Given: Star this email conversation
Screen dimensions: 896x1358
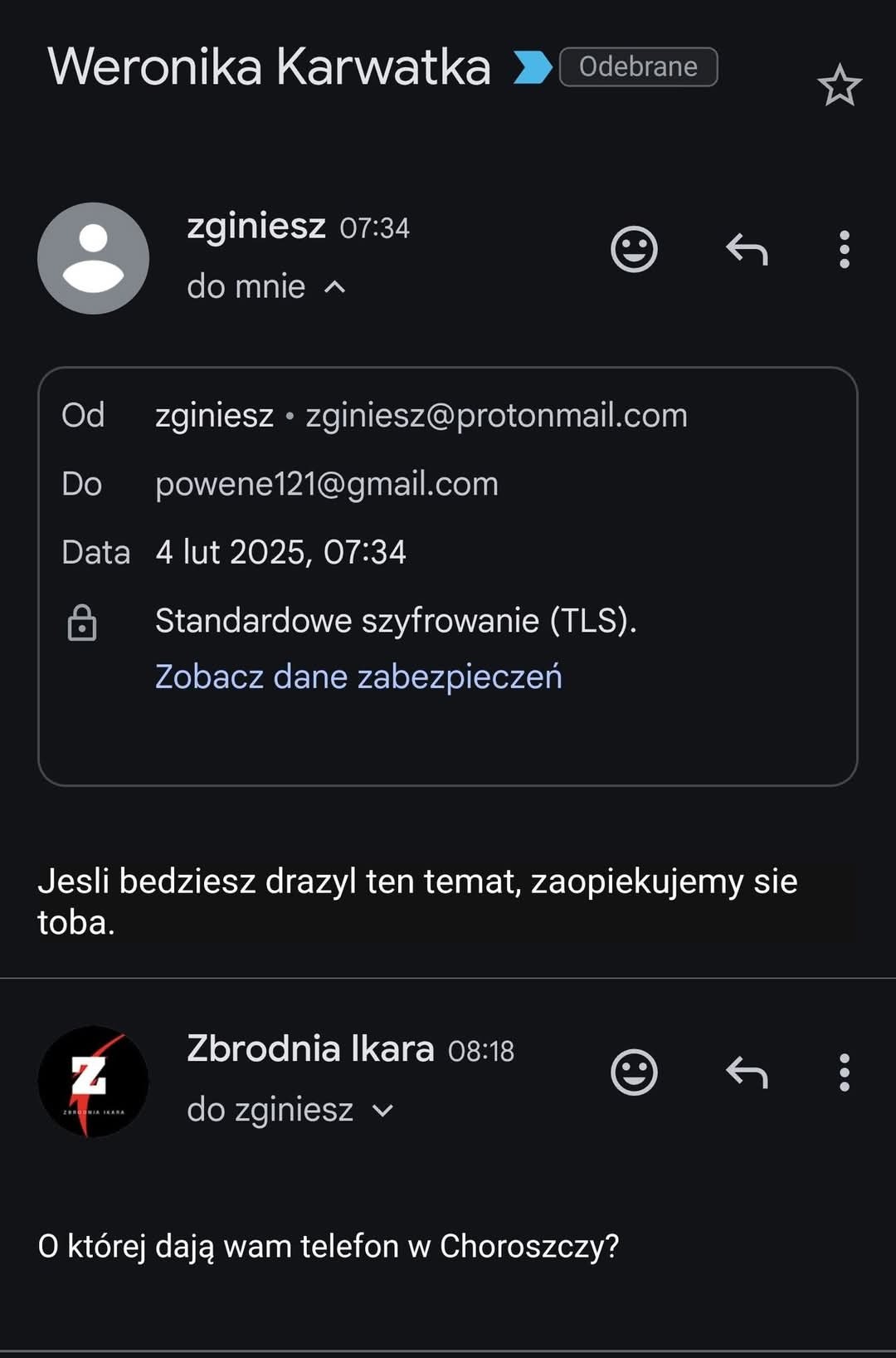Looking at the screenshot, I should 839,85.
